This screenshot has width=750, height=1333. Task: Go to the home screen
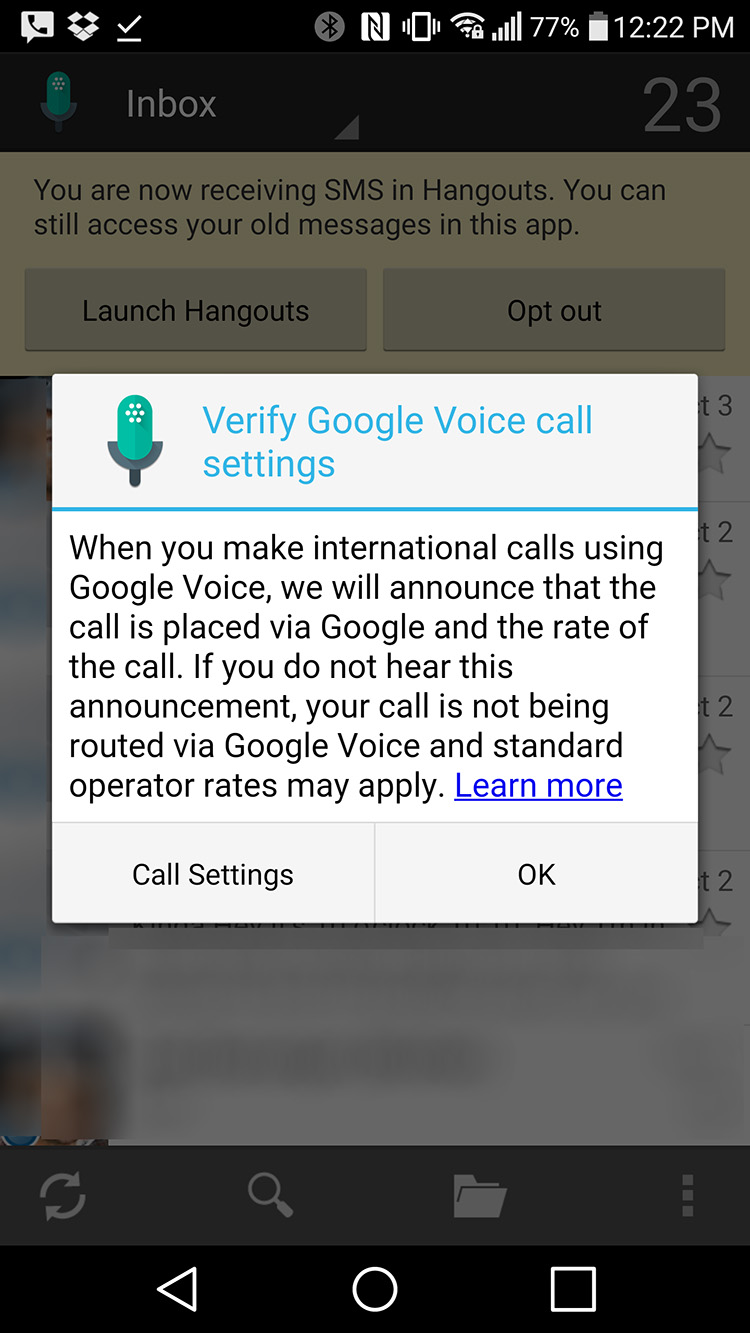point(375,1289)
